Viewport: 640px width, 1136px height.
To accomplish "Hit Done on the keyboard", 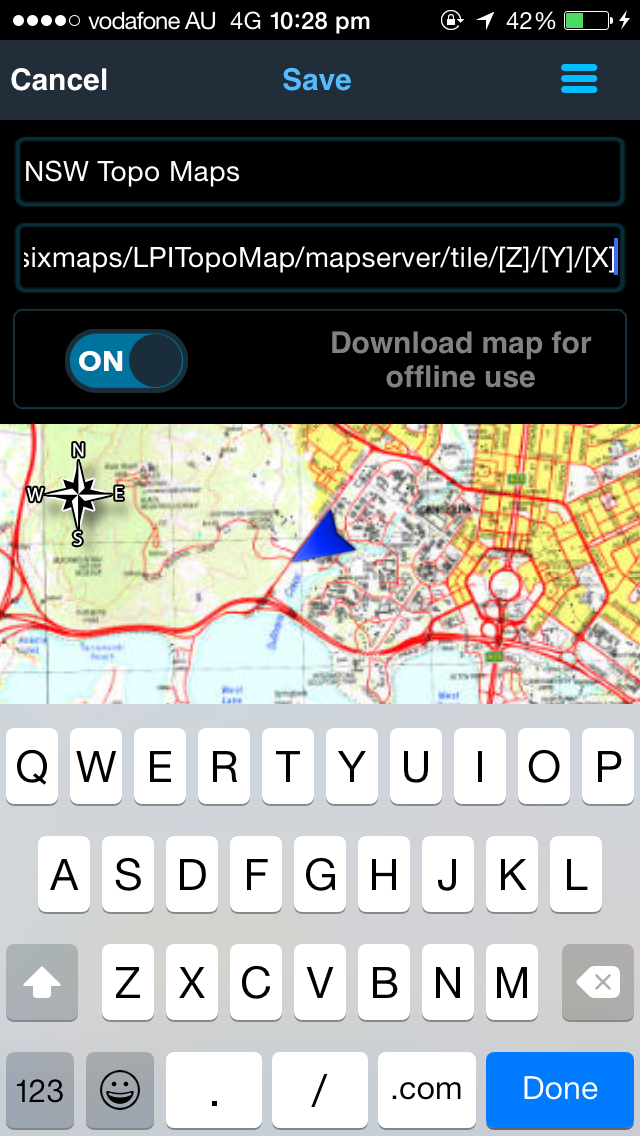I will (560, 1088).
